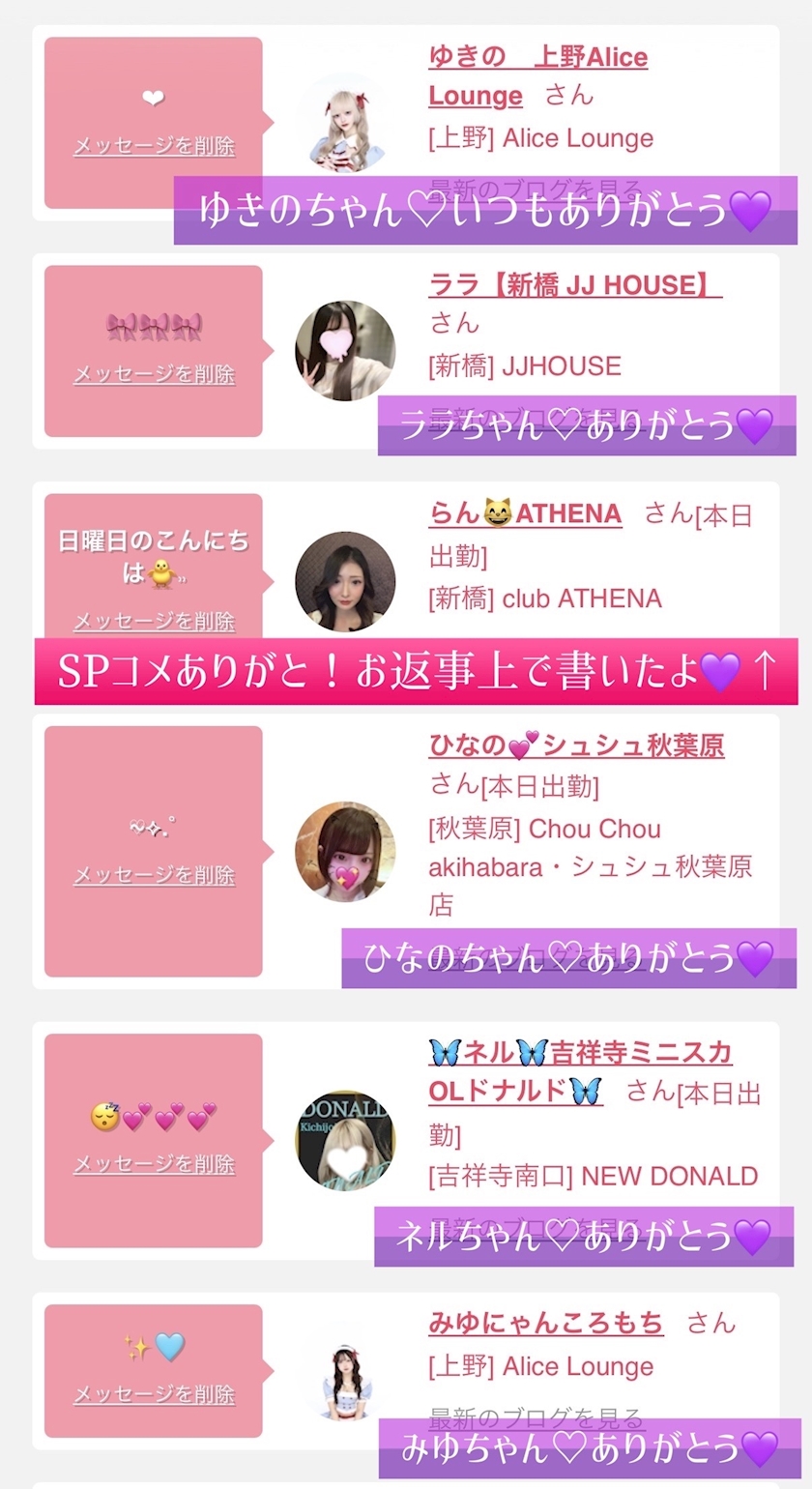This screenshot has width=812, height=1489.
Task: Delete the heart message to ゆきの
Action: (x=154, y=146)
